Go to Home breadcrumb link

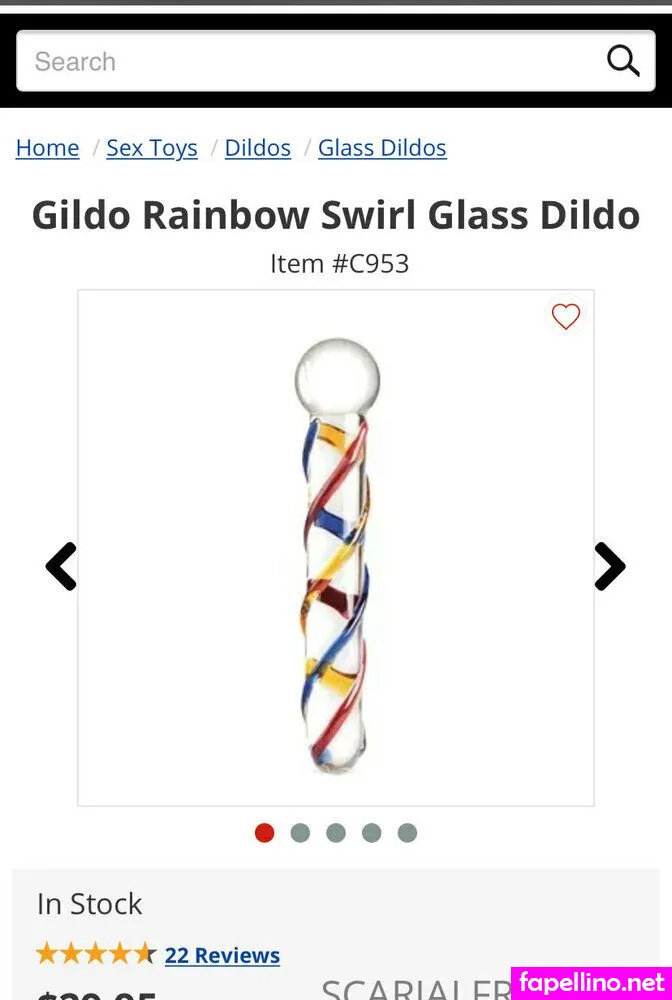pyautogui.click(x=47, y=148)
